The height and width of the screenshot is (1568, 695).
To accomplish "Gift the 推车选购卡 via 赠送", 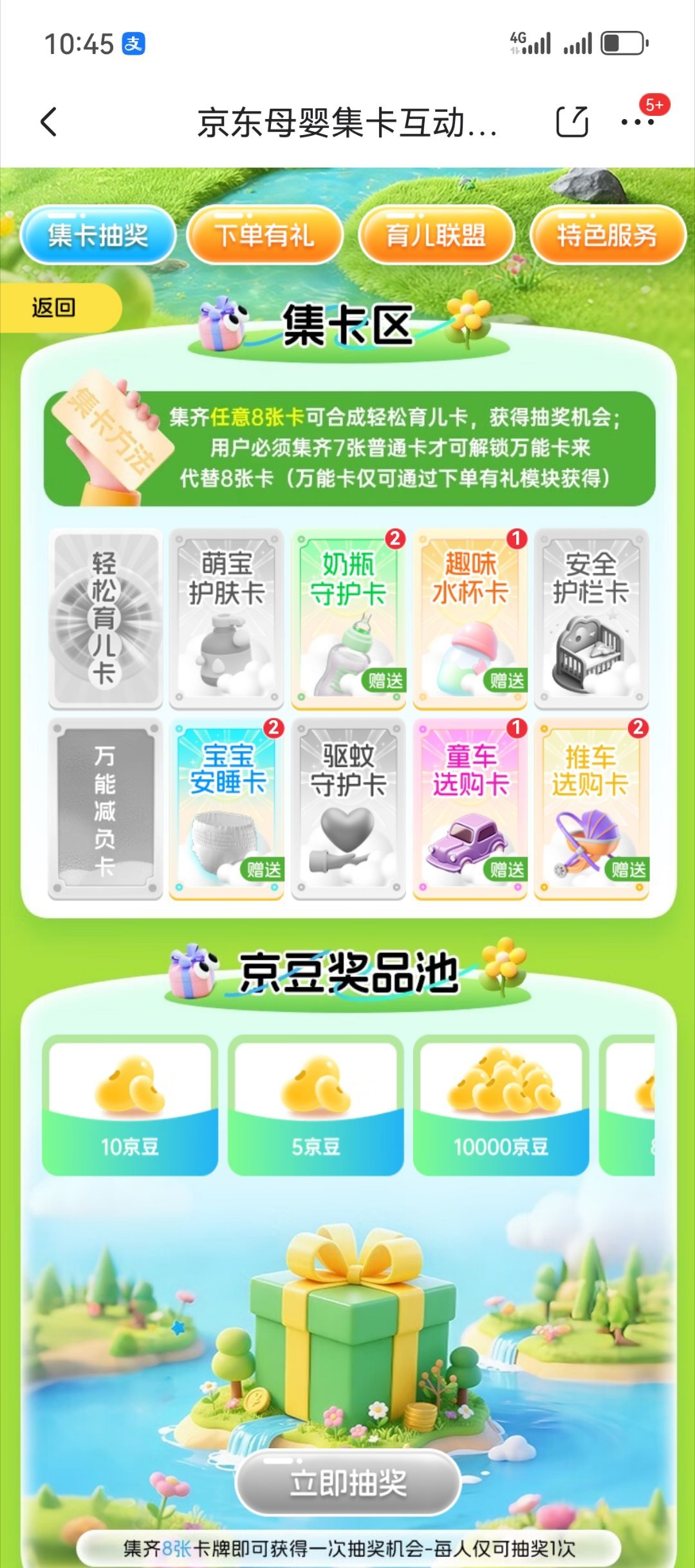I will 629,870.
